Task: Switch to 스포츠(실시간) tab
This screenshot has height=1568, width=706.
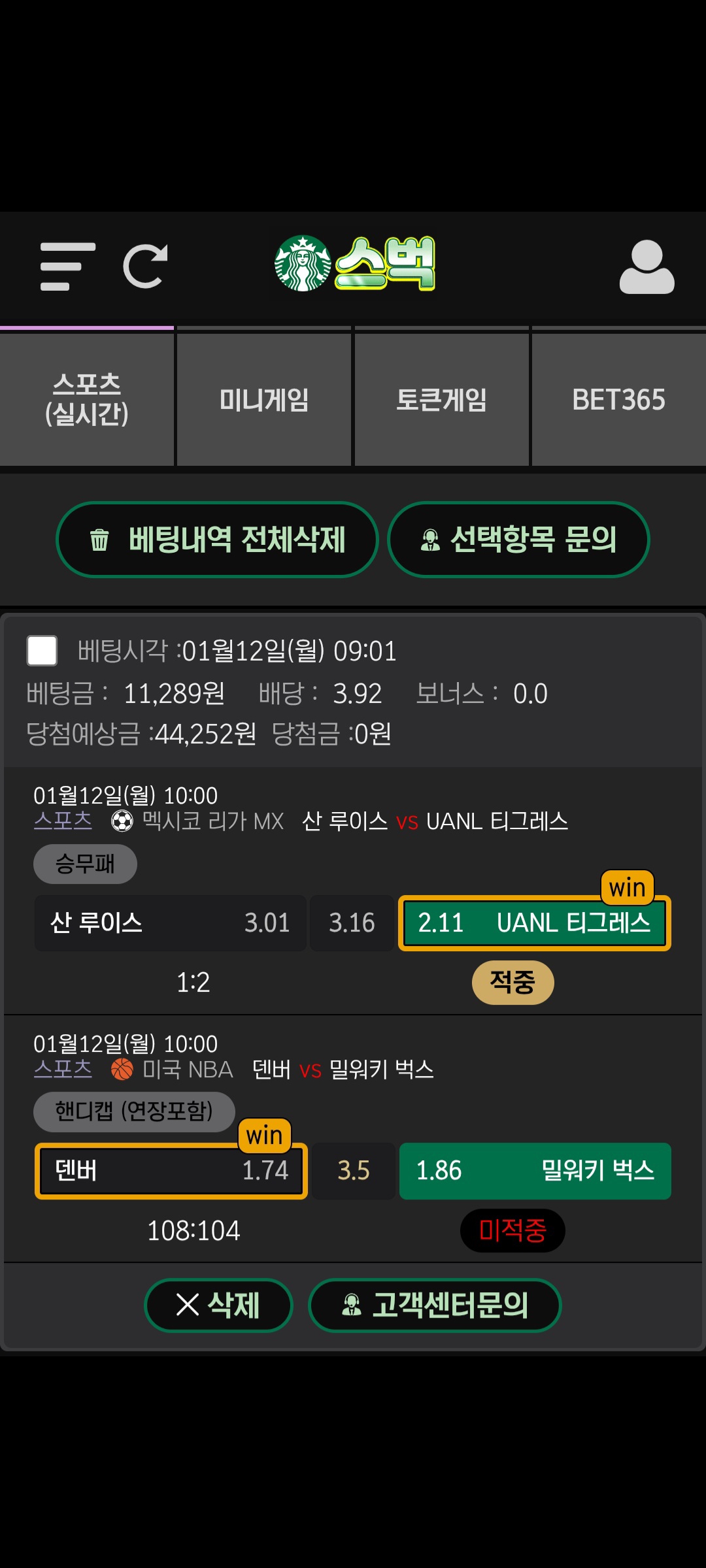Action: [87, 399]
